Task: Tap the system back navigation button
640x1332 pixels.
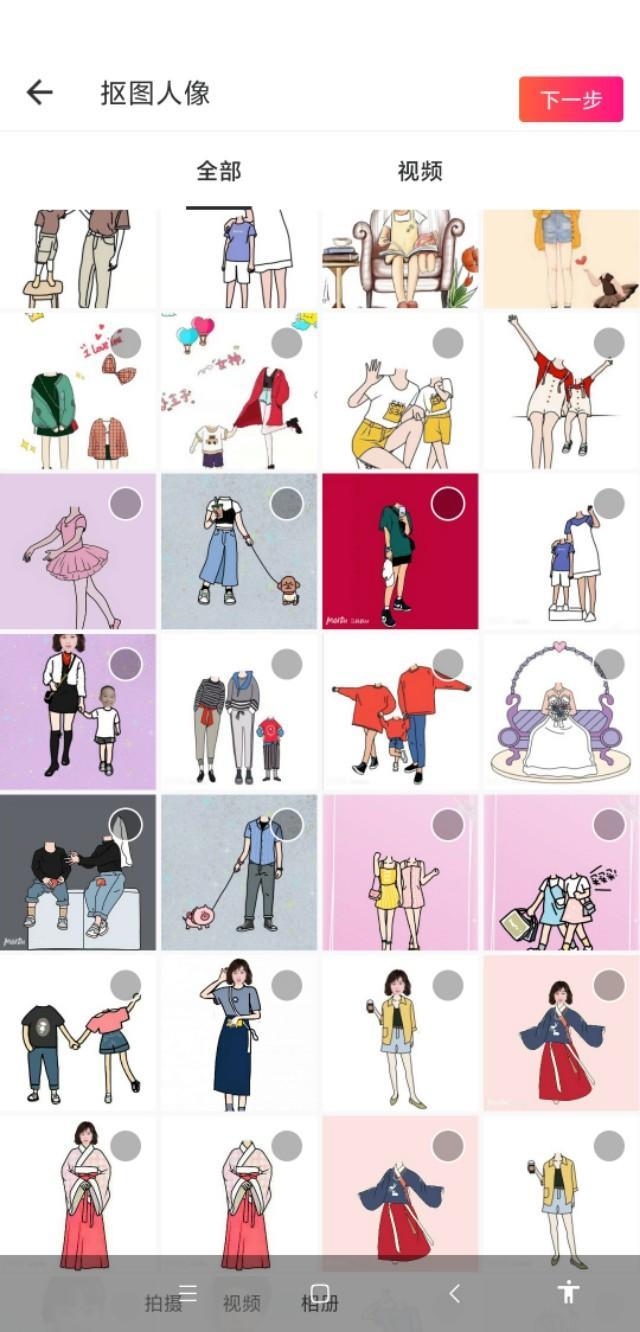Action: pyautogui.click(x=454, y=1293)
